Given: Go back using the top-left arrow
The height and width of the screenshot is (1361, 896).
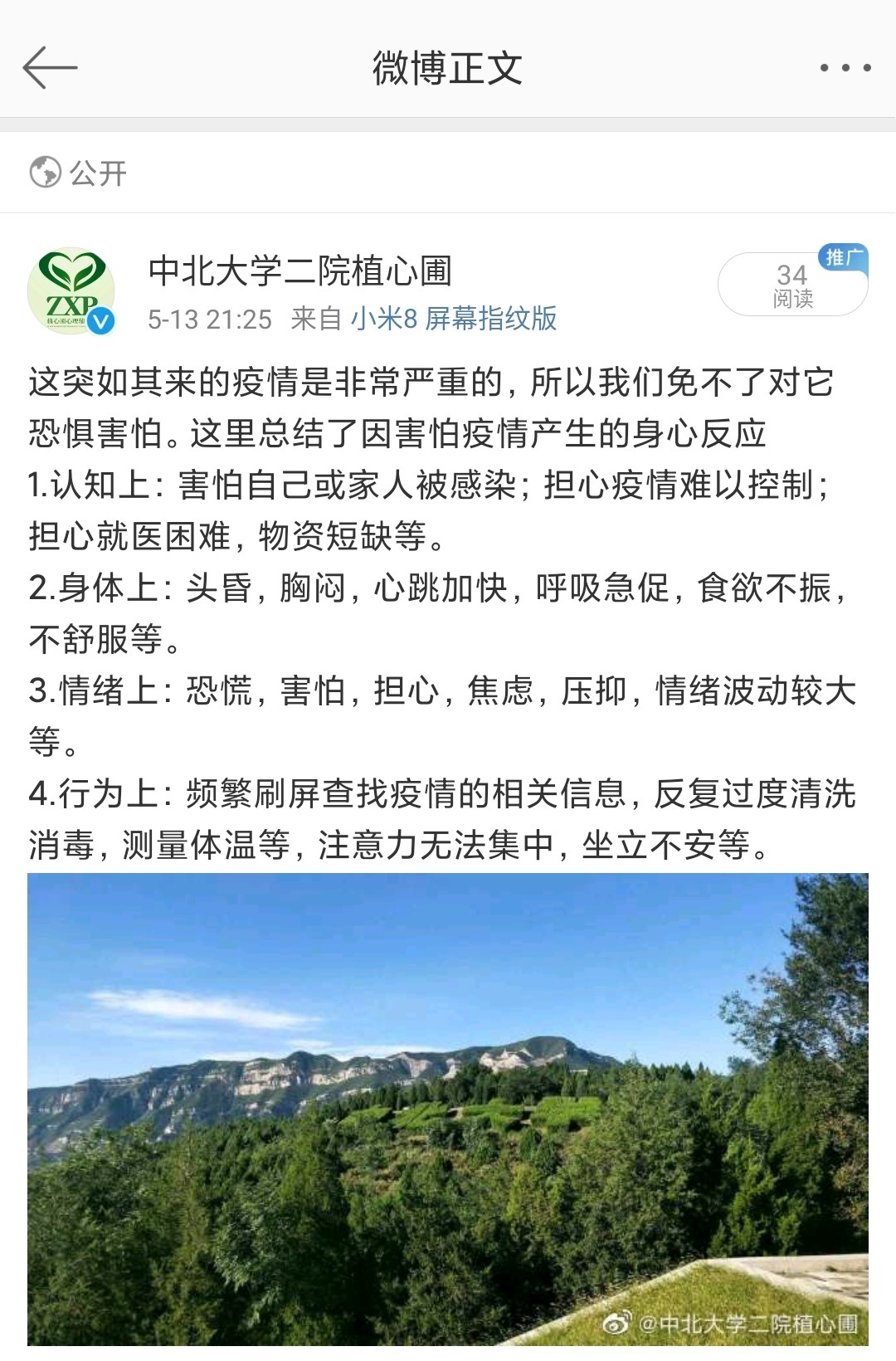Looking at the screenshot, I should tap(50, 68).
